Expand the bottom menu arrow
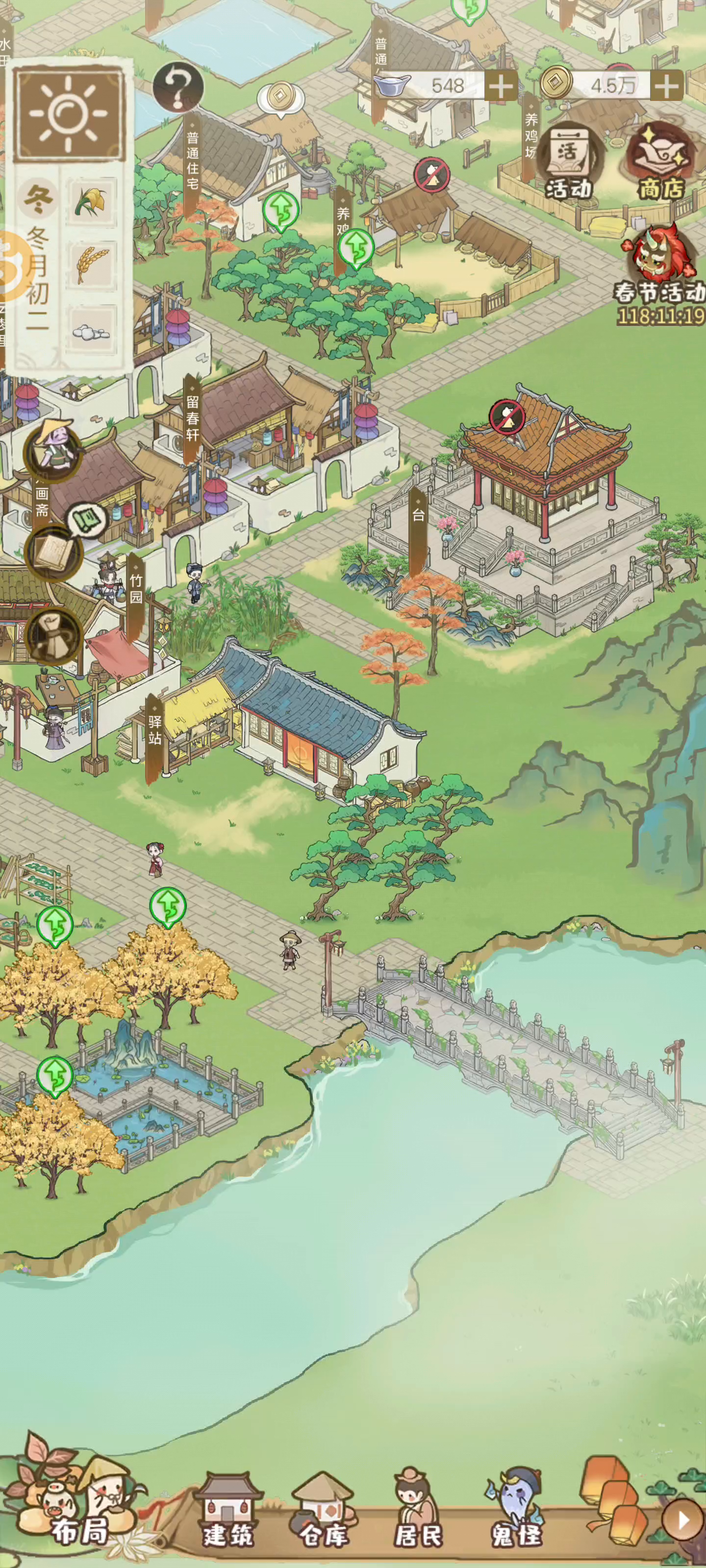Image resolution: width=706 pixels, height=1568 pixels. (683, 1520)
